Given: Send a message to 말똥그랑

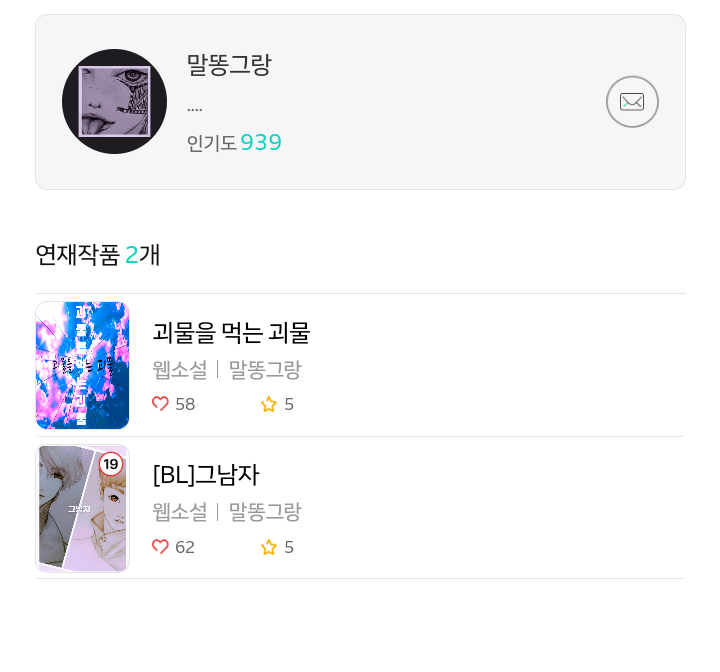Looking at the screenshot, I should tap(632, 102).
